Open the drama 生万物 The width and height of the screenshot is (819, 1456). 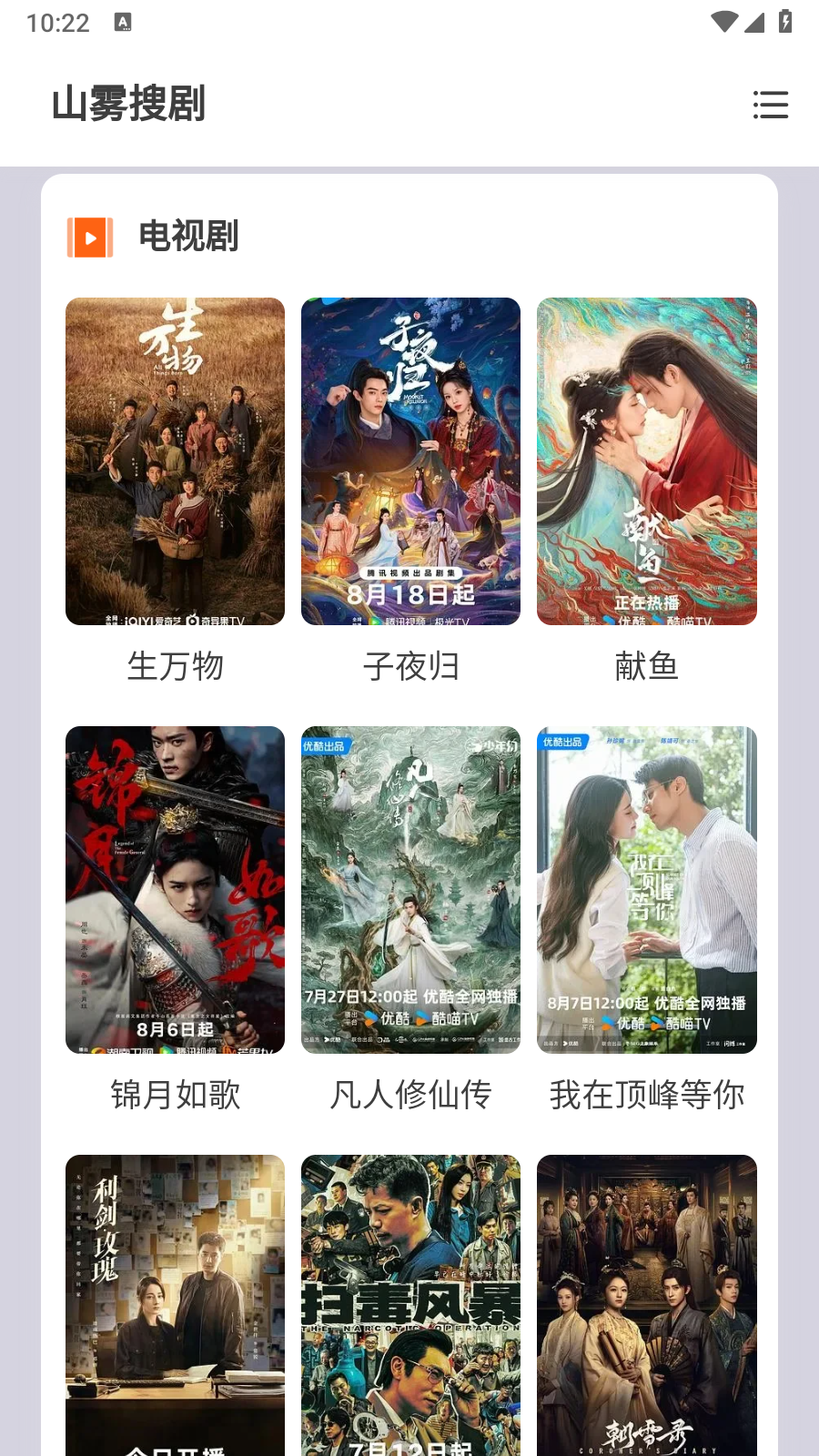click(175, 461)
